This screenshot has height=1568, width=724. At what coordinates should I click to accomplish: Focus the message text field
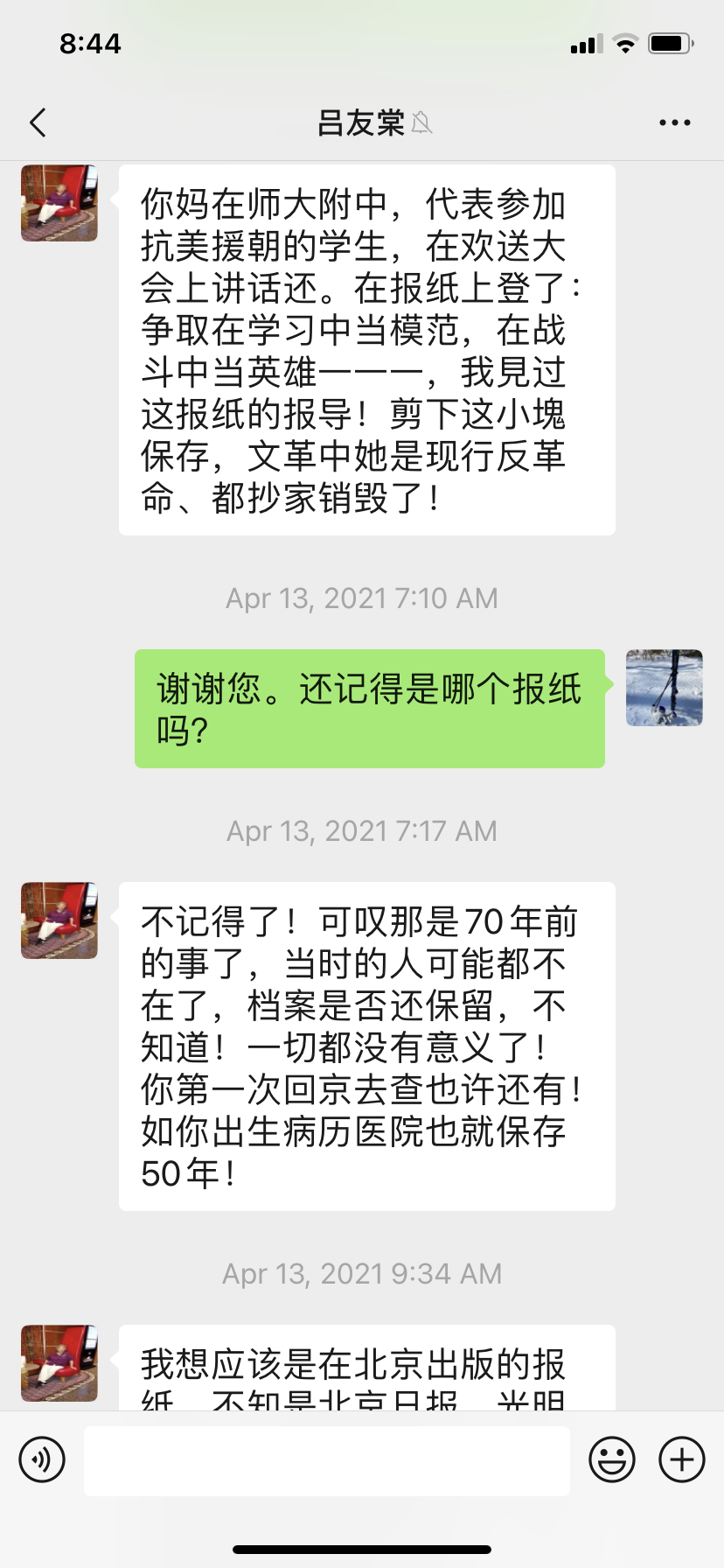(326, 1459)
